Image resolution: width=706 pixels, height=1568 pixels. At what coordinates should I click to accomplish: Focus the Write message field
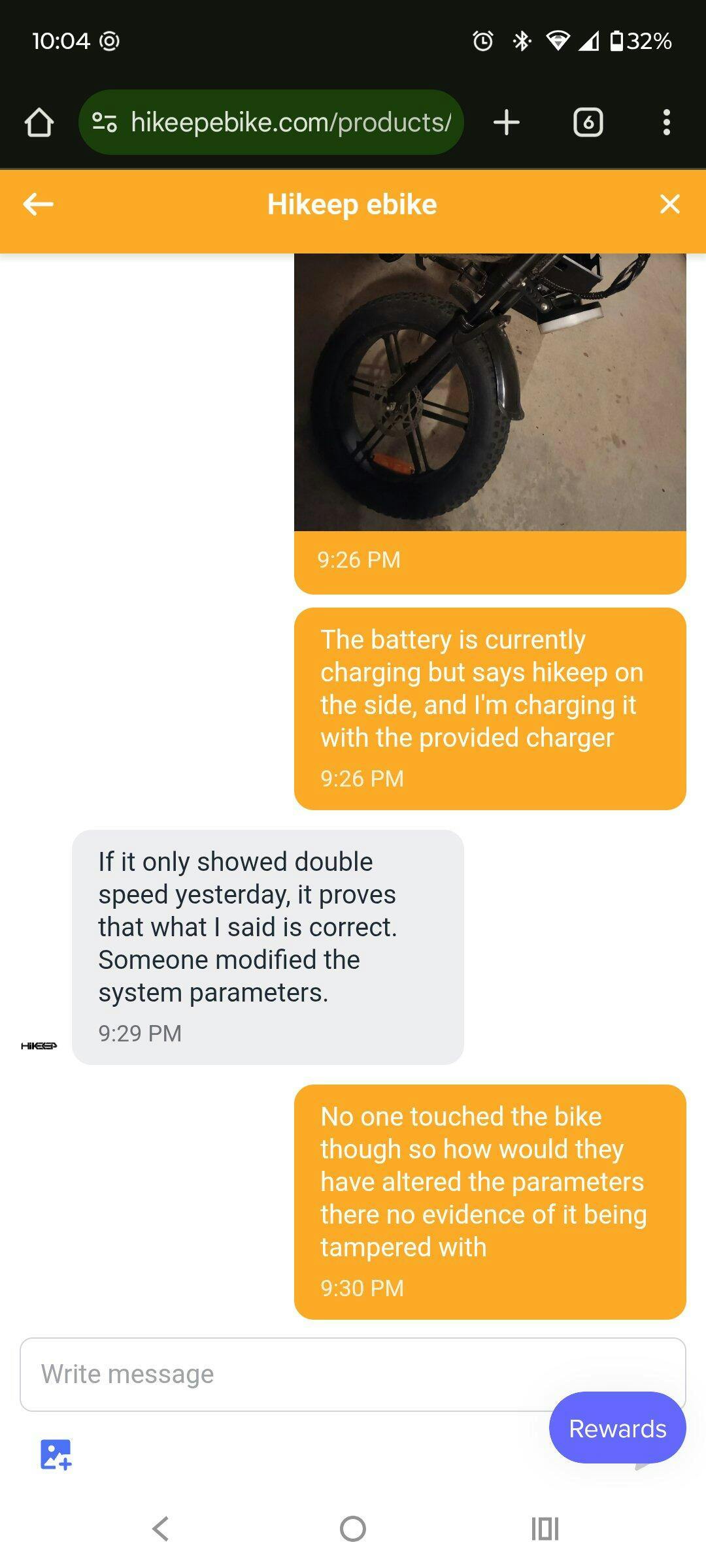pos(353,1375)
